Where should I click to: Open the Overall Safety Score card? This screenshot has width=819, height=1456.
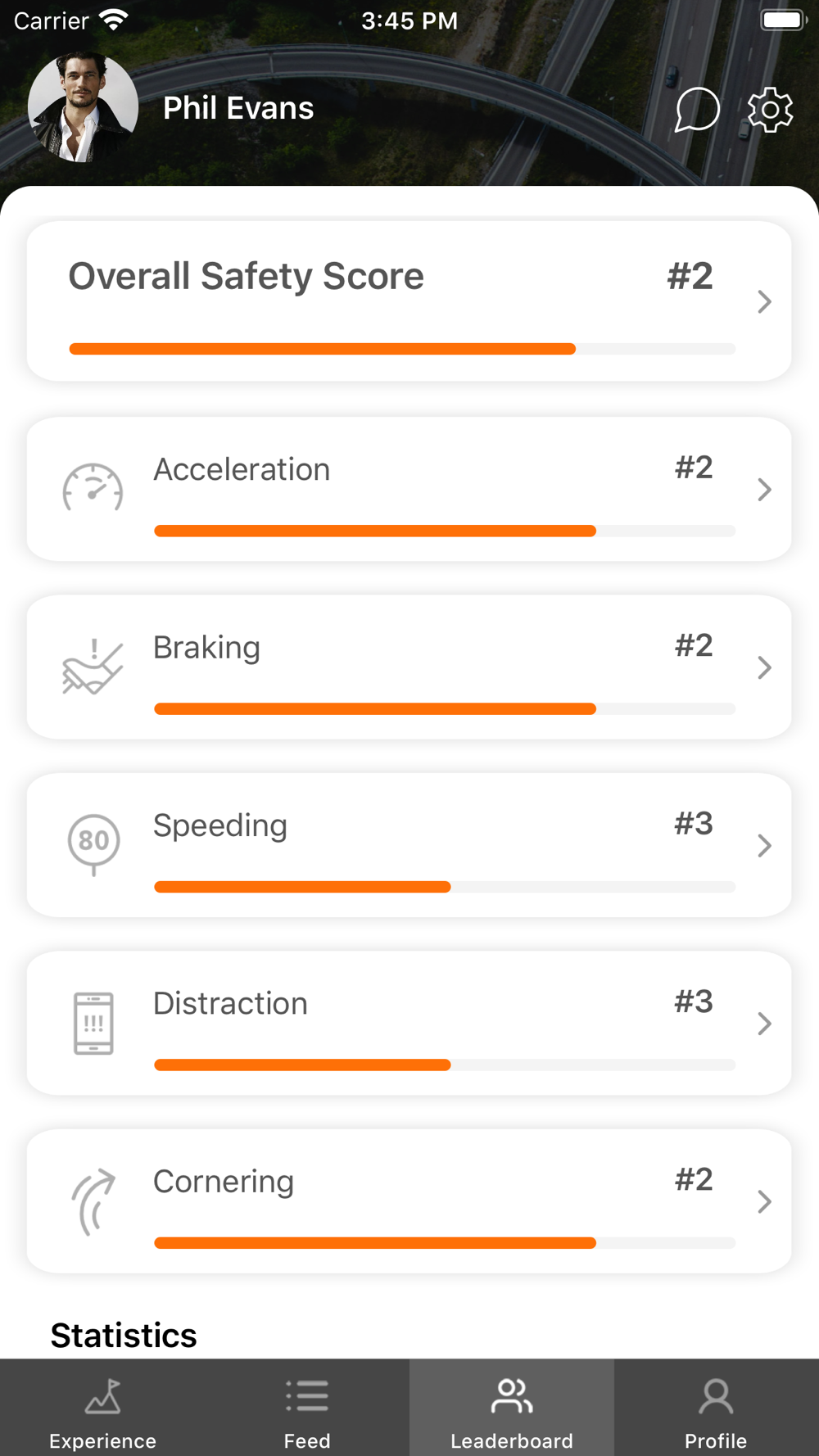coord(409,301)
